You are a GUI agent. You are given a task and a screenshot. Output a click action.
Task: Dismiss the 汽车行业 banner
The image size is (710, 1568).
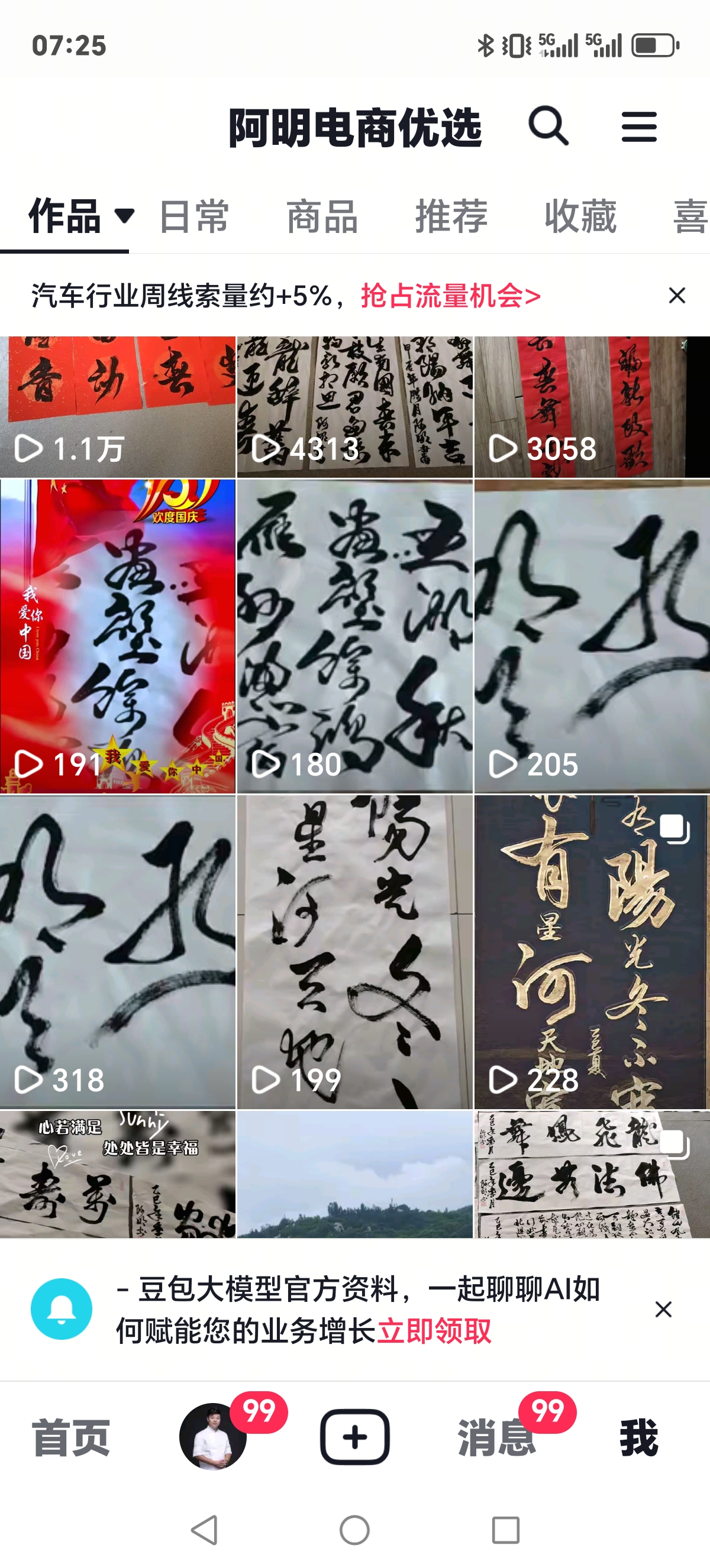click(676, 296)
